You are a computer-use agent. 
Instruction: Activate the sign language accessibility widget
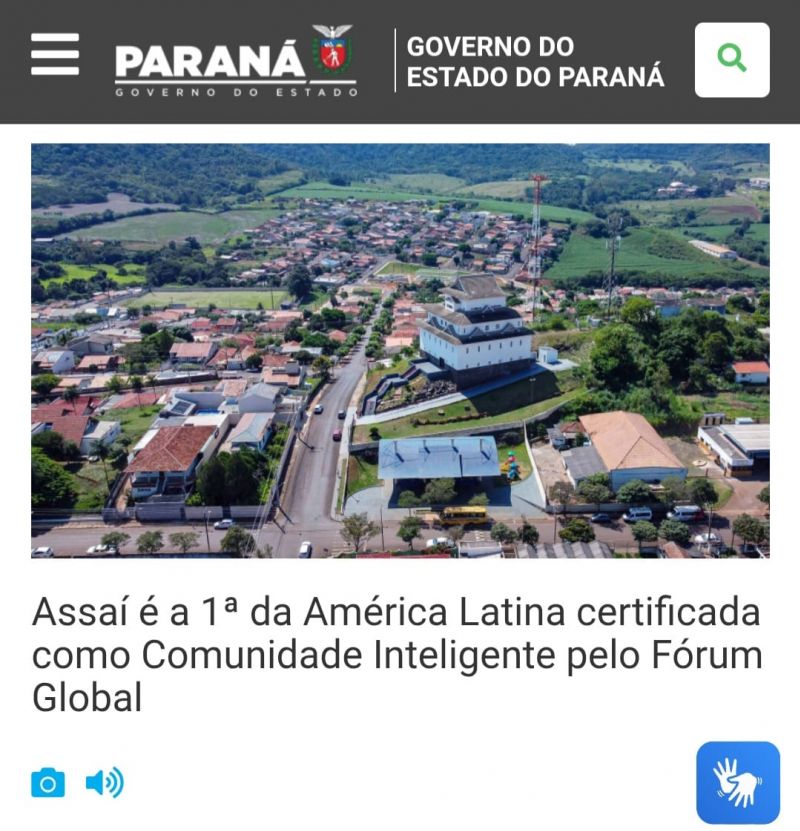pyautogui.click(x=738, y=782)
